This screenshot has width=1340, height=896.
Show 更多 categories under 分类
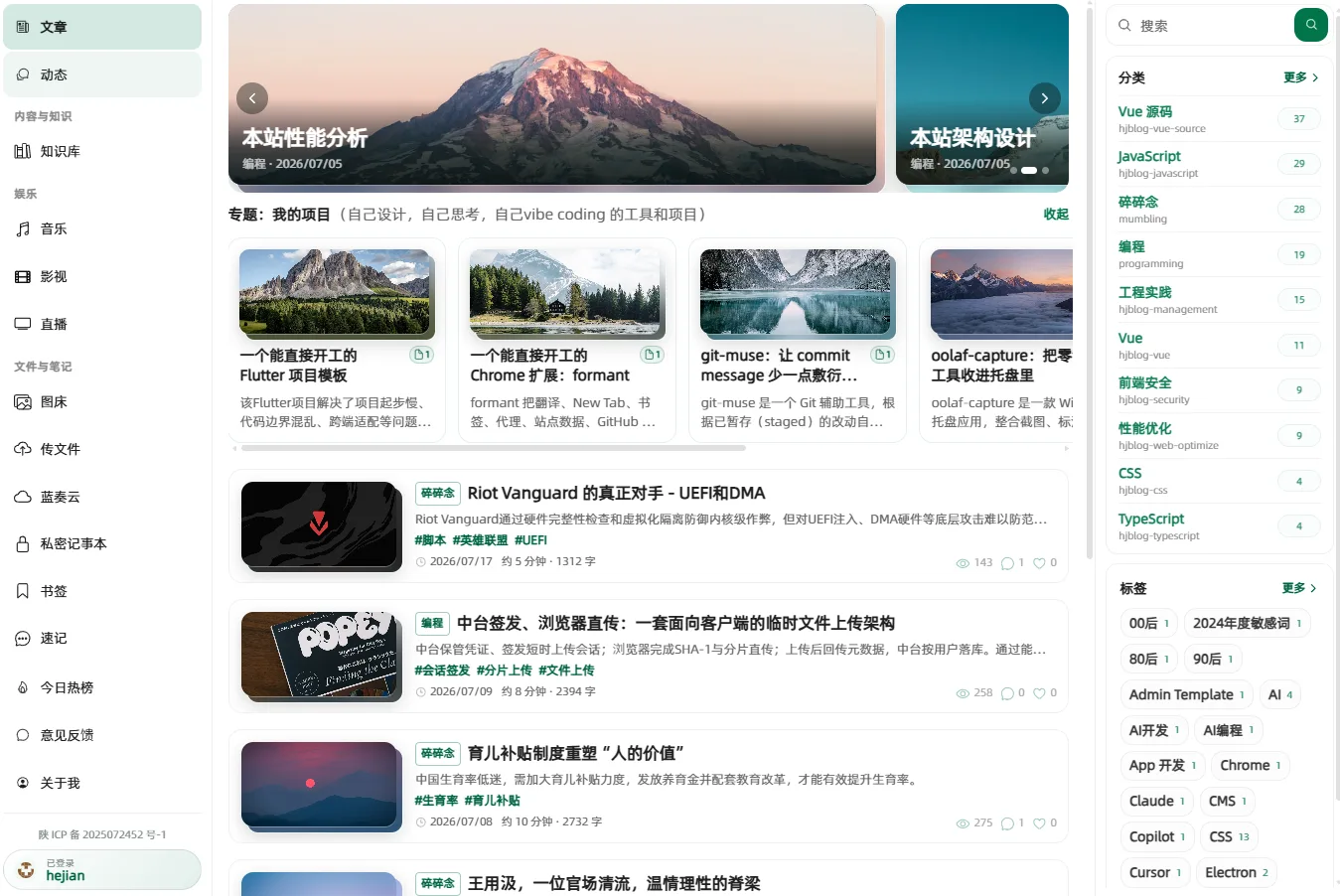click(1300, 77)
